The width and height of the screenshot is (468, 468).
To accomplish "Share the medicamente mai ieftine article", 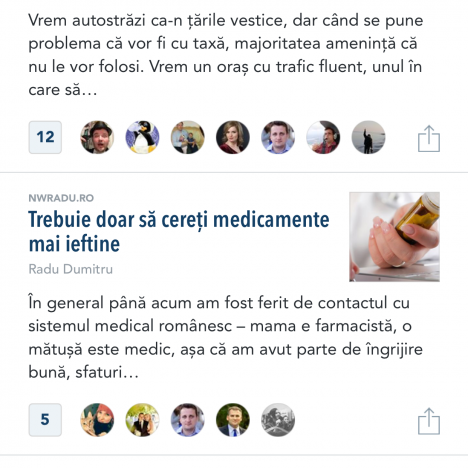I will (x=429, y=421).
